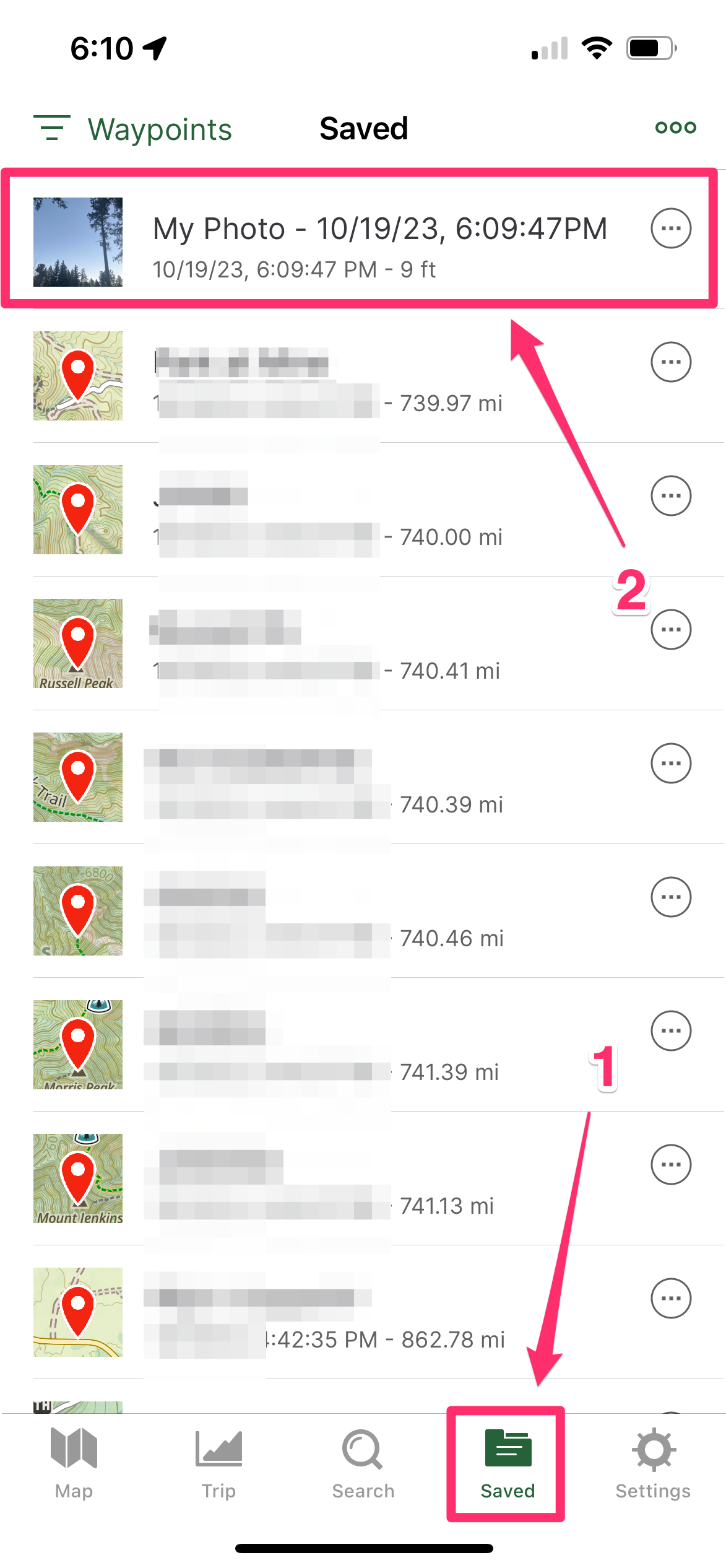Switch to the Trip tab
The height and width of the screenshot is (1568, 726).
point(218,1464)
